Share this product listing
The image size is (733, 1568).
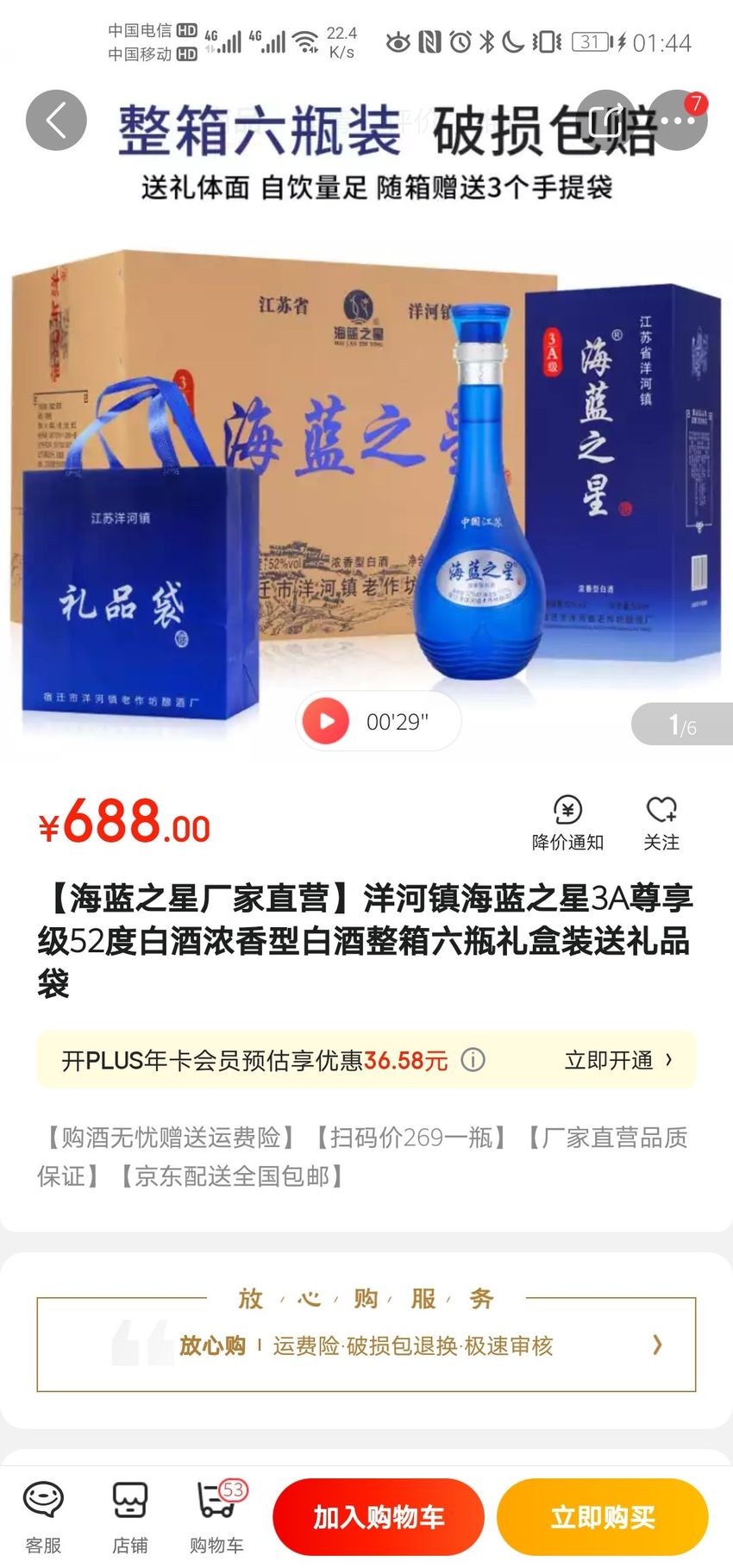point(607,121)
